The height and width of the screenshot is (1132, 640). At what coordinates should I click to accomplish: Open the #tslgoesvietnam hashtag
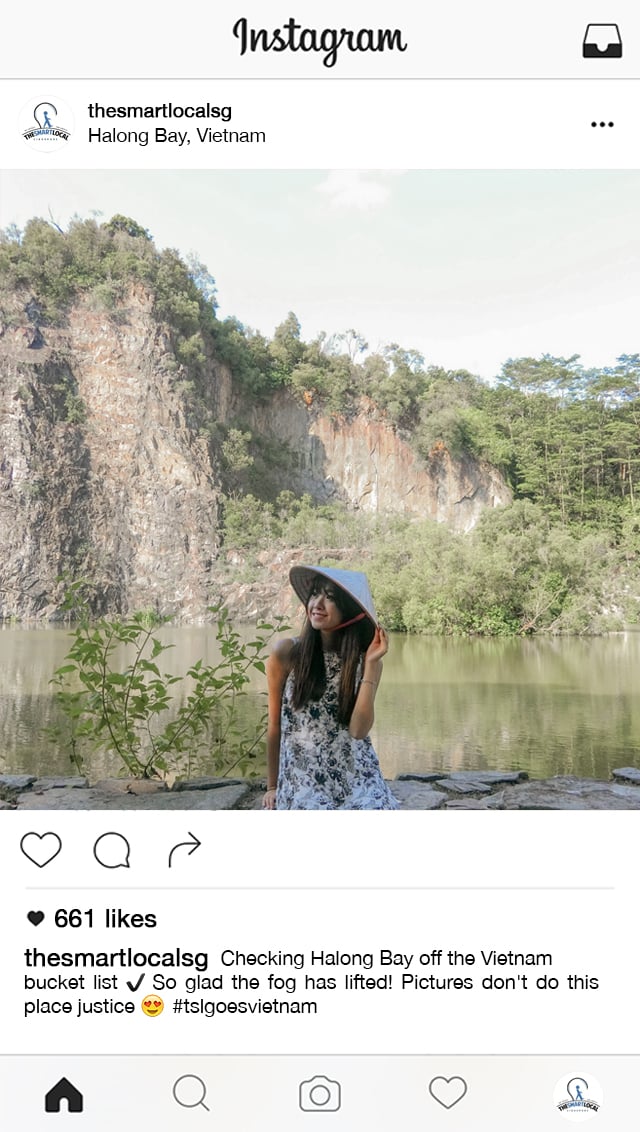coord(244,1007)
